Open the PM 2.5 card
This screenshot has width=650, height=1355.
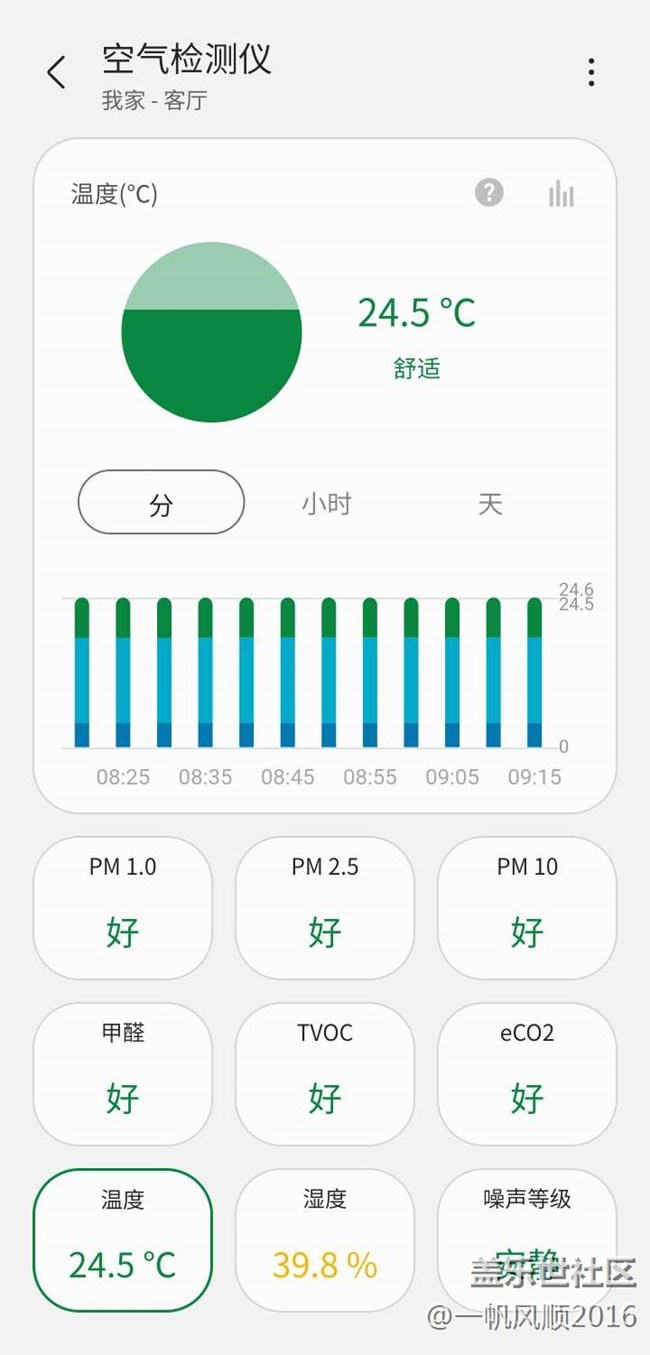coord(325,907)
